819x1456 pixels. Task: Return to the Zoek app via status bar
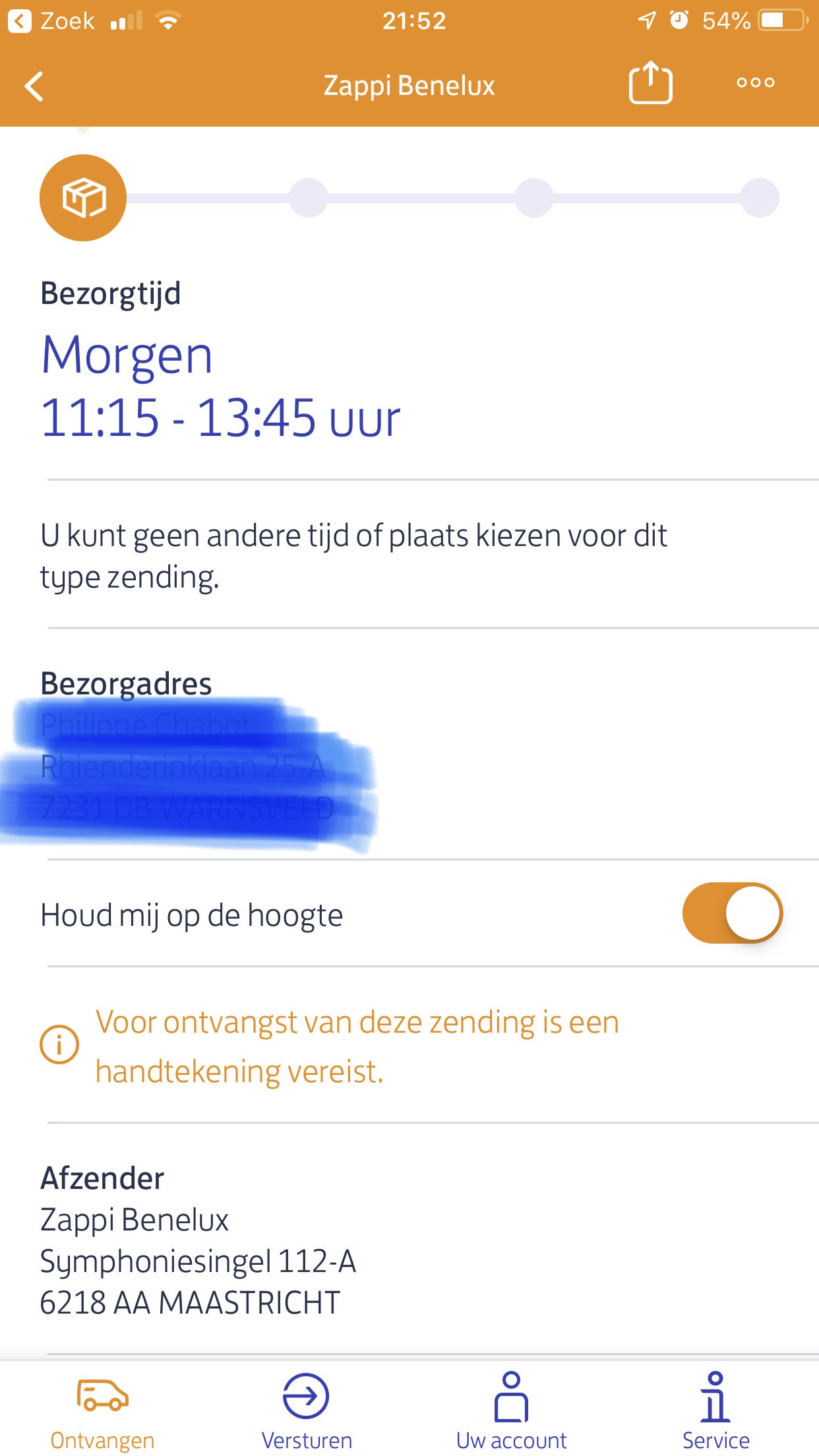tap(51, 21)
